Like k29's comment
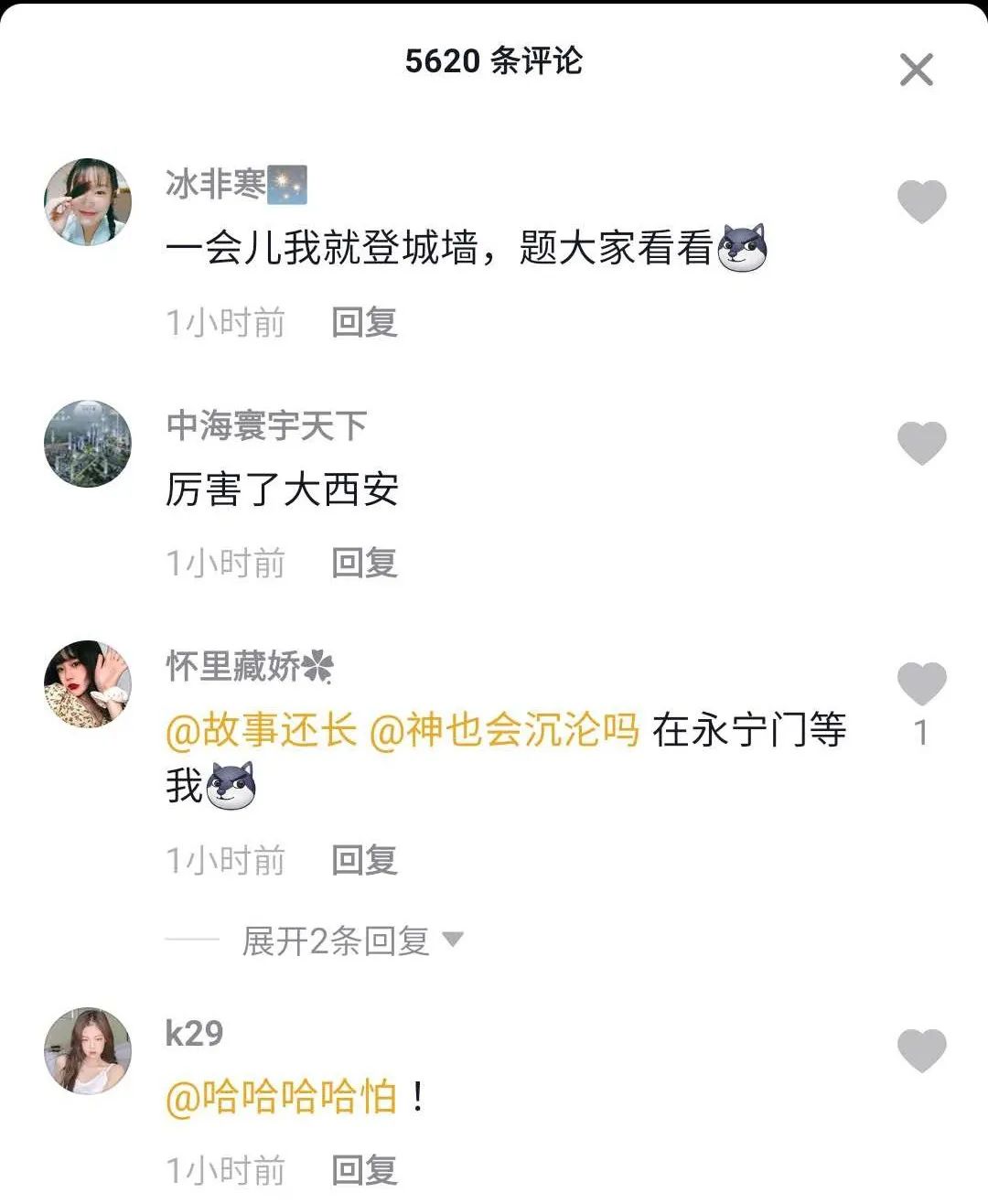 coord(921,1049)
